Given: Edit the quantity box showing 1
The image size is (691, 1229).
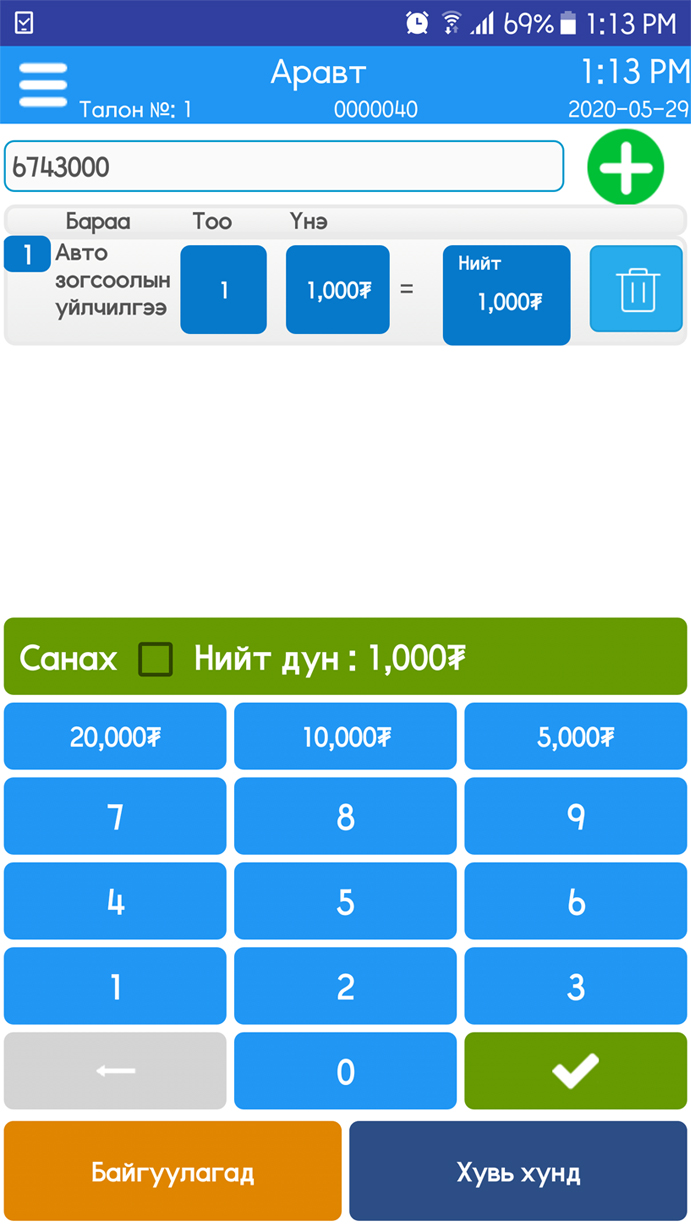Looking at the screenshot, I should click(224, 289).
